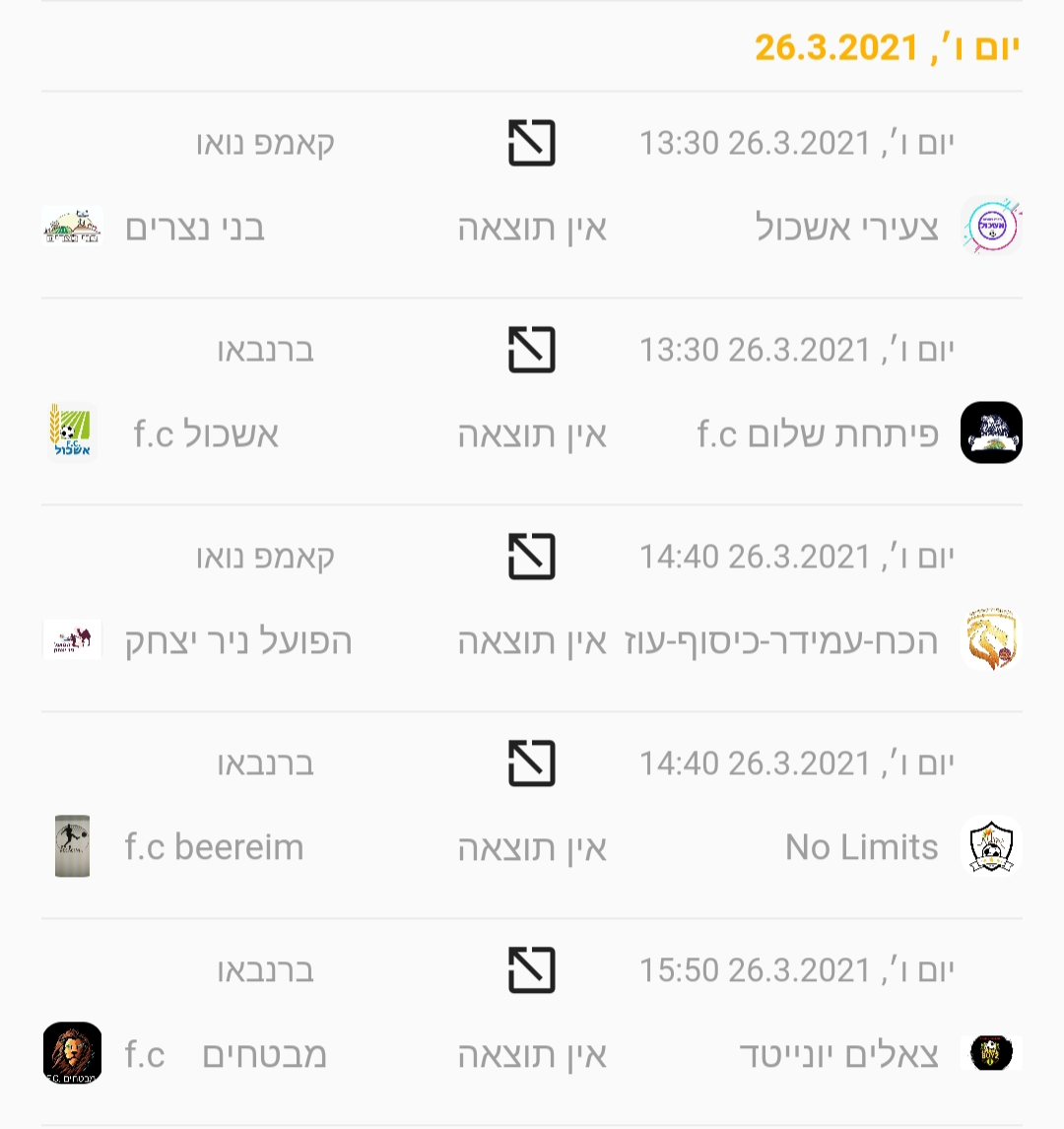1064x1129 pixels.
Task: Select the צאלים יונייטד vs מבטחים f.c match
Action: tap(532, 1056)
